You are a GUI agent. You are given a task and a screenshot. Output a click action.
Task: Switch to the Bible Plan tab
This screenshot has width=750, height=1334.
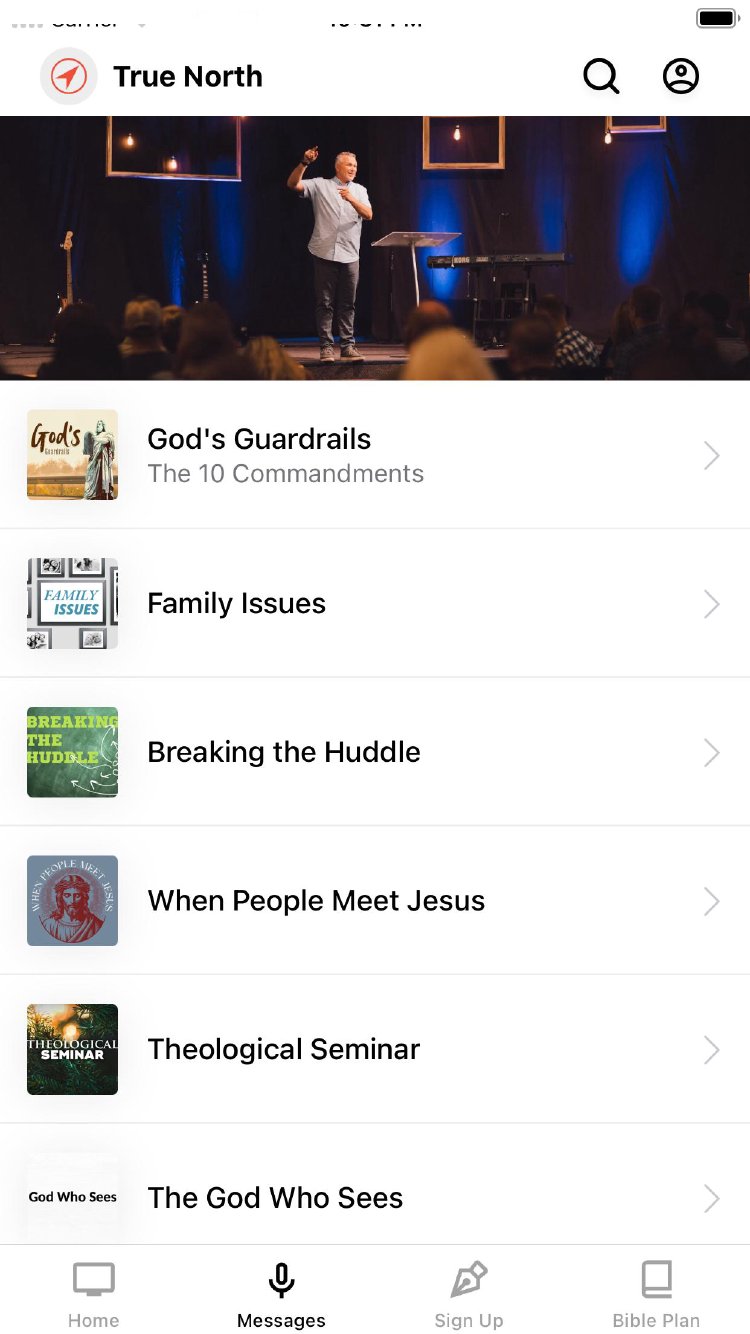coord(656,1294)
